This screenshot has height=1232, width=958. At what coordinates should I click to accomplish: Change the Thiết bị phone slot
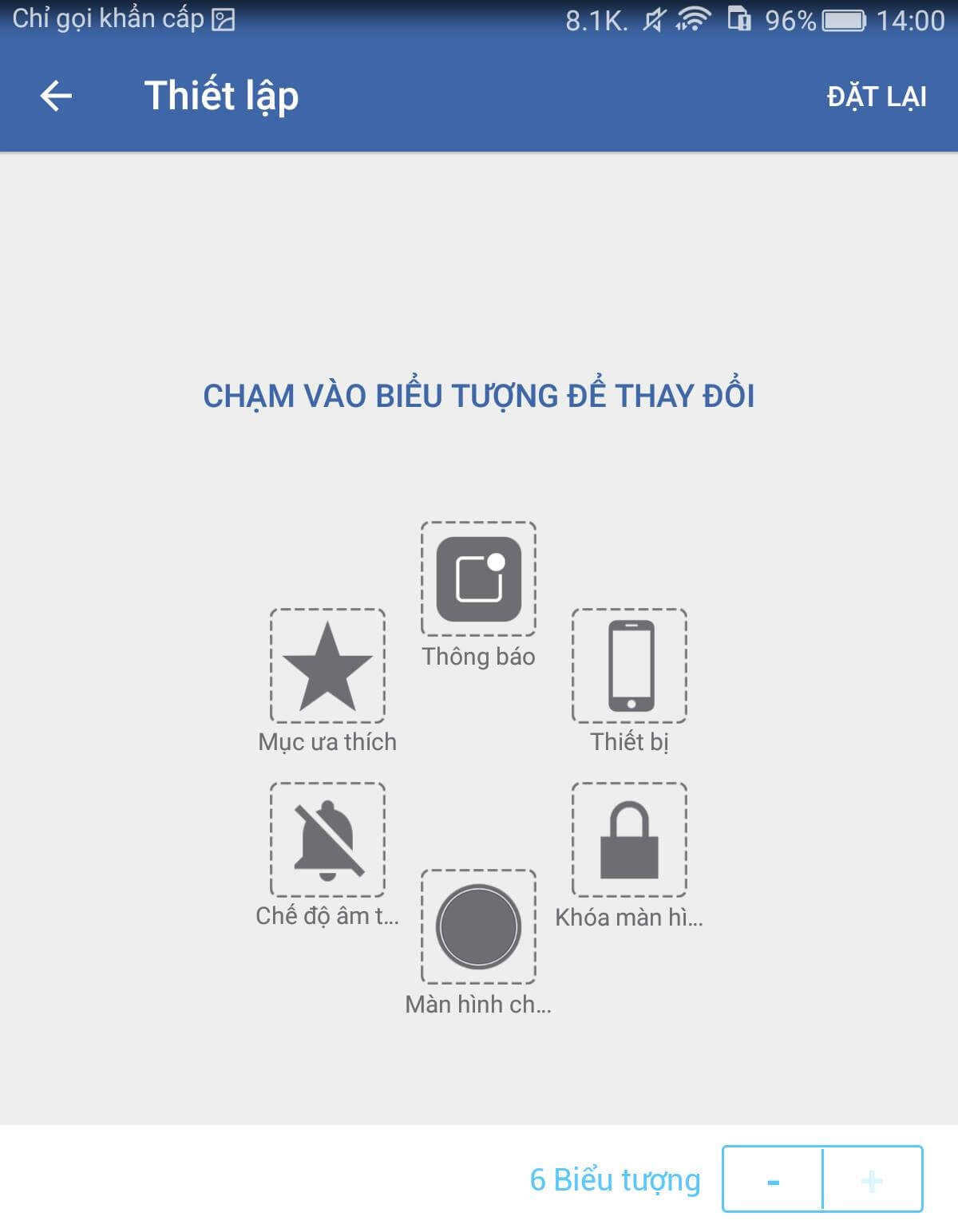630,666
